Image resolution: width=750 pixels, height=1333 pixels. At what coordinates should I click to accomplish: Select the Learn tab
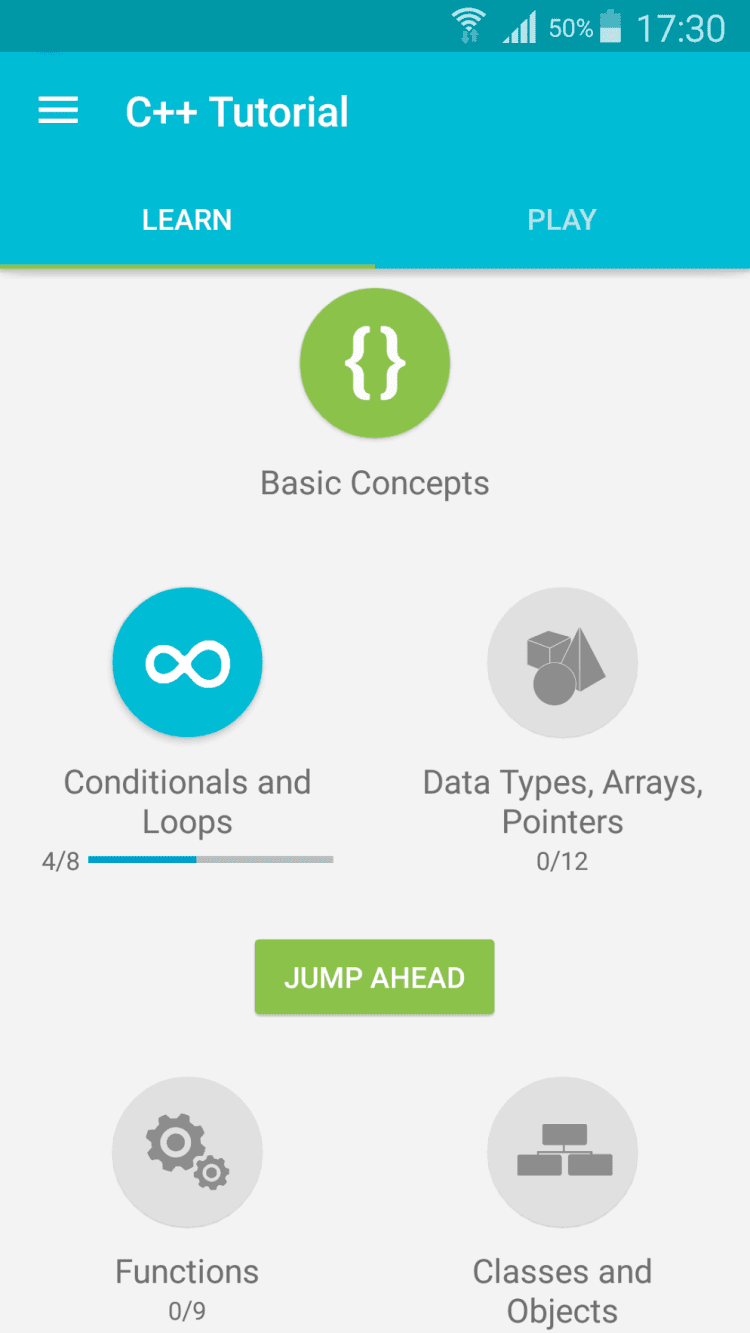pos(187,220)
